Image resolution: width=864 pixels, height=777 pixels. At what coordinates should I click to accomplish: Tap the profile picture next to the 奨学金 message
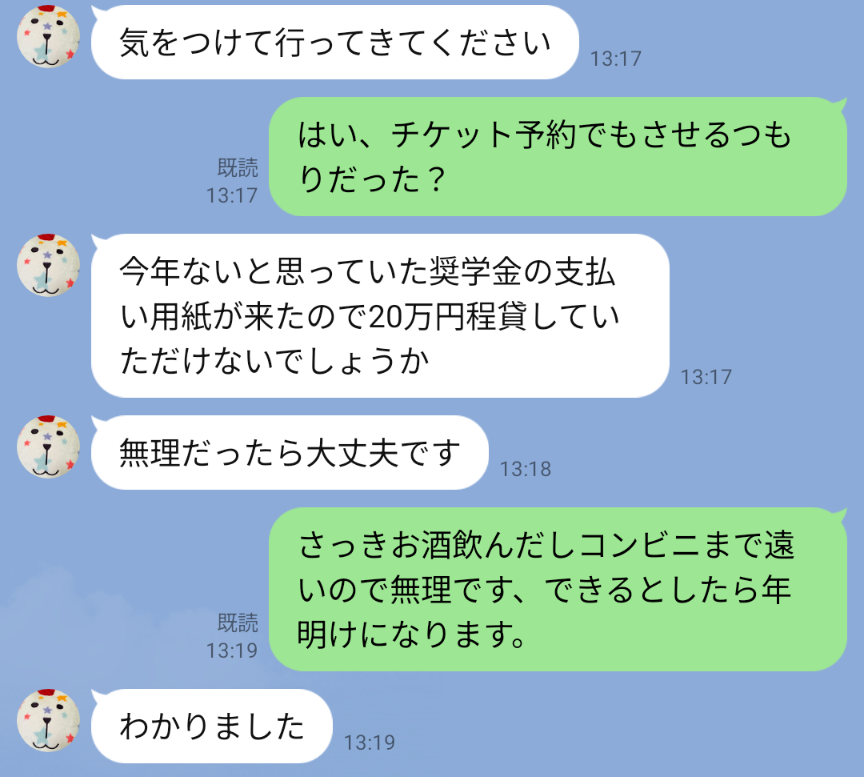point(48,265)
